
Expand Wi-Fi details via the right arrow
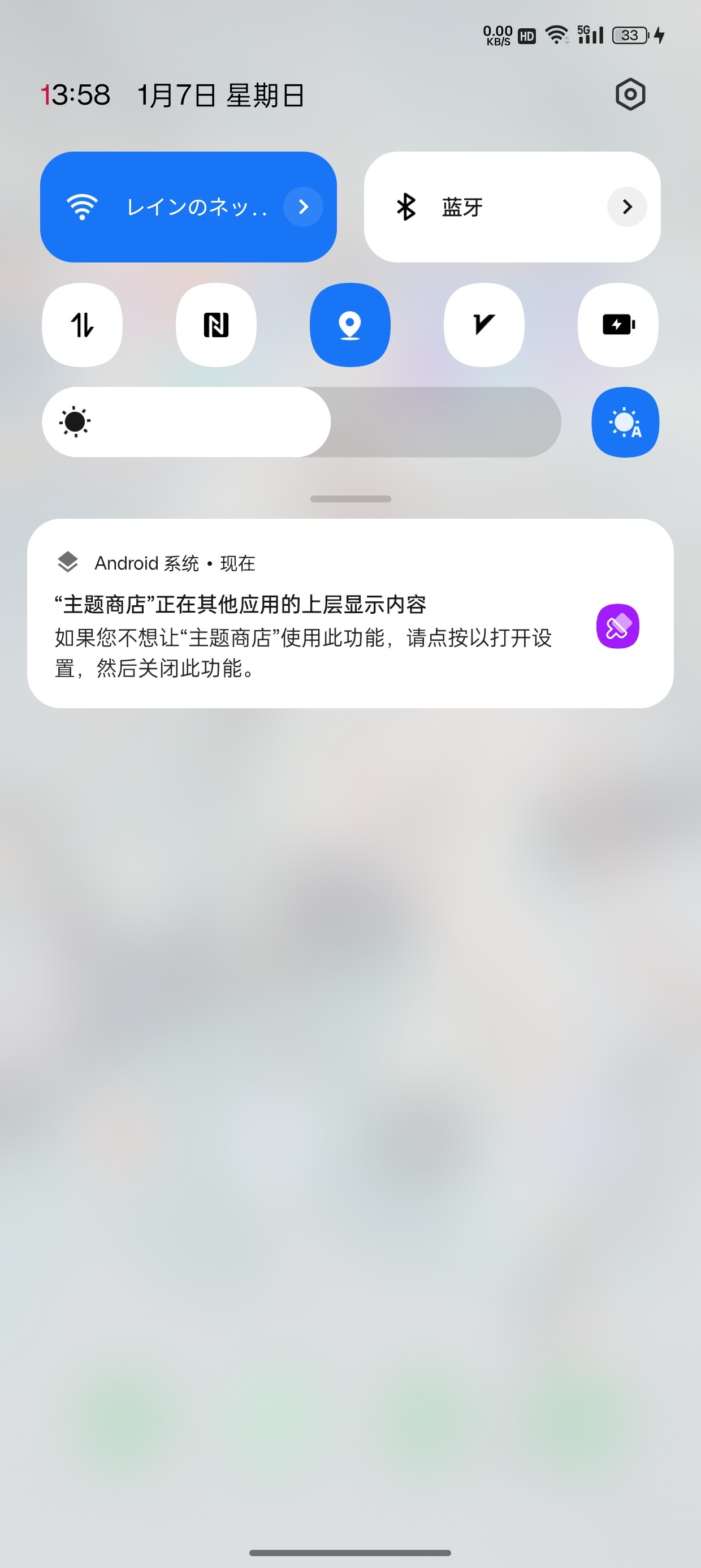tap(303, 206)
